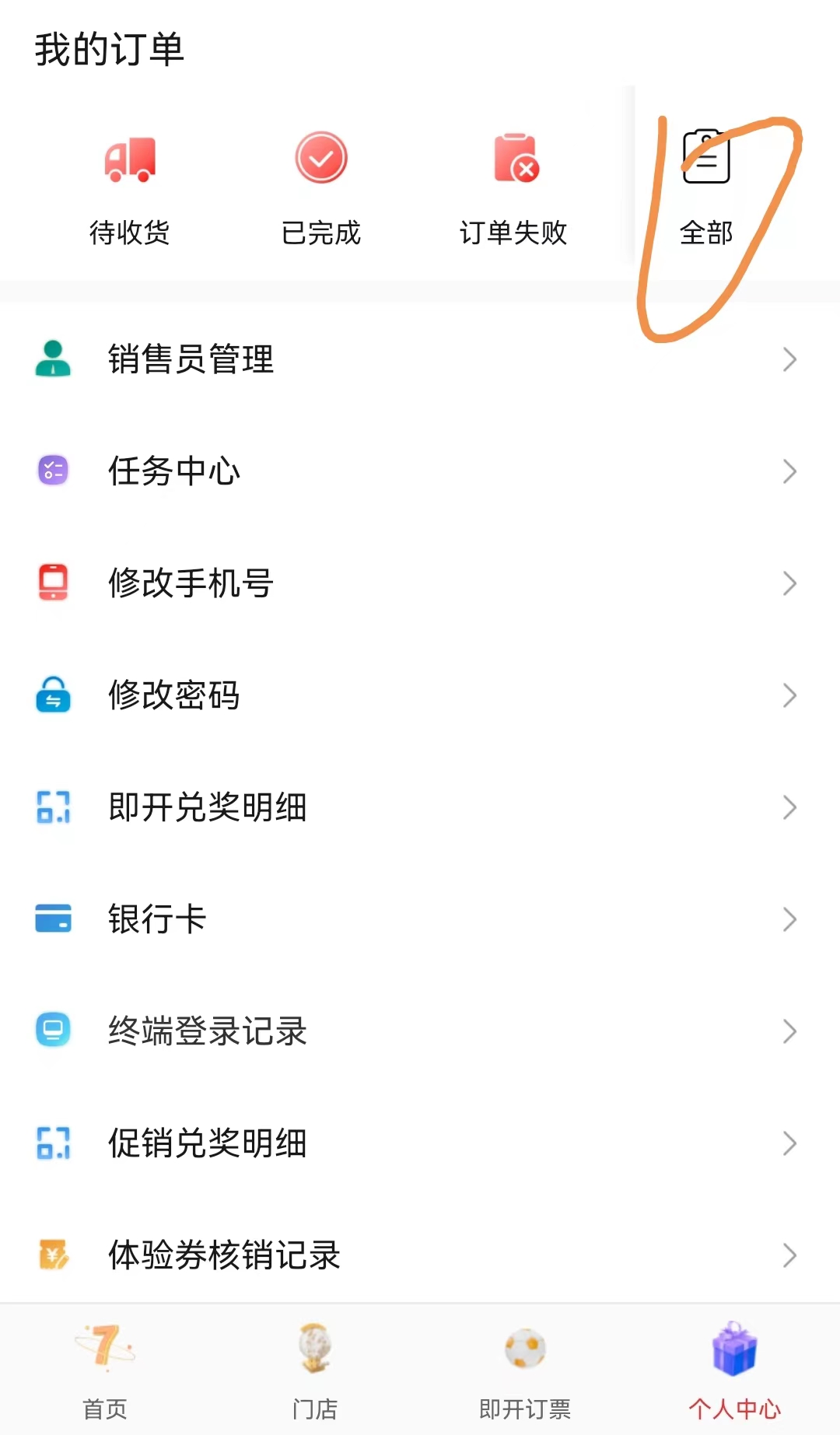840x1435 pixels.
Task: Check 终端登录记录
Action: click(420, 1031)
